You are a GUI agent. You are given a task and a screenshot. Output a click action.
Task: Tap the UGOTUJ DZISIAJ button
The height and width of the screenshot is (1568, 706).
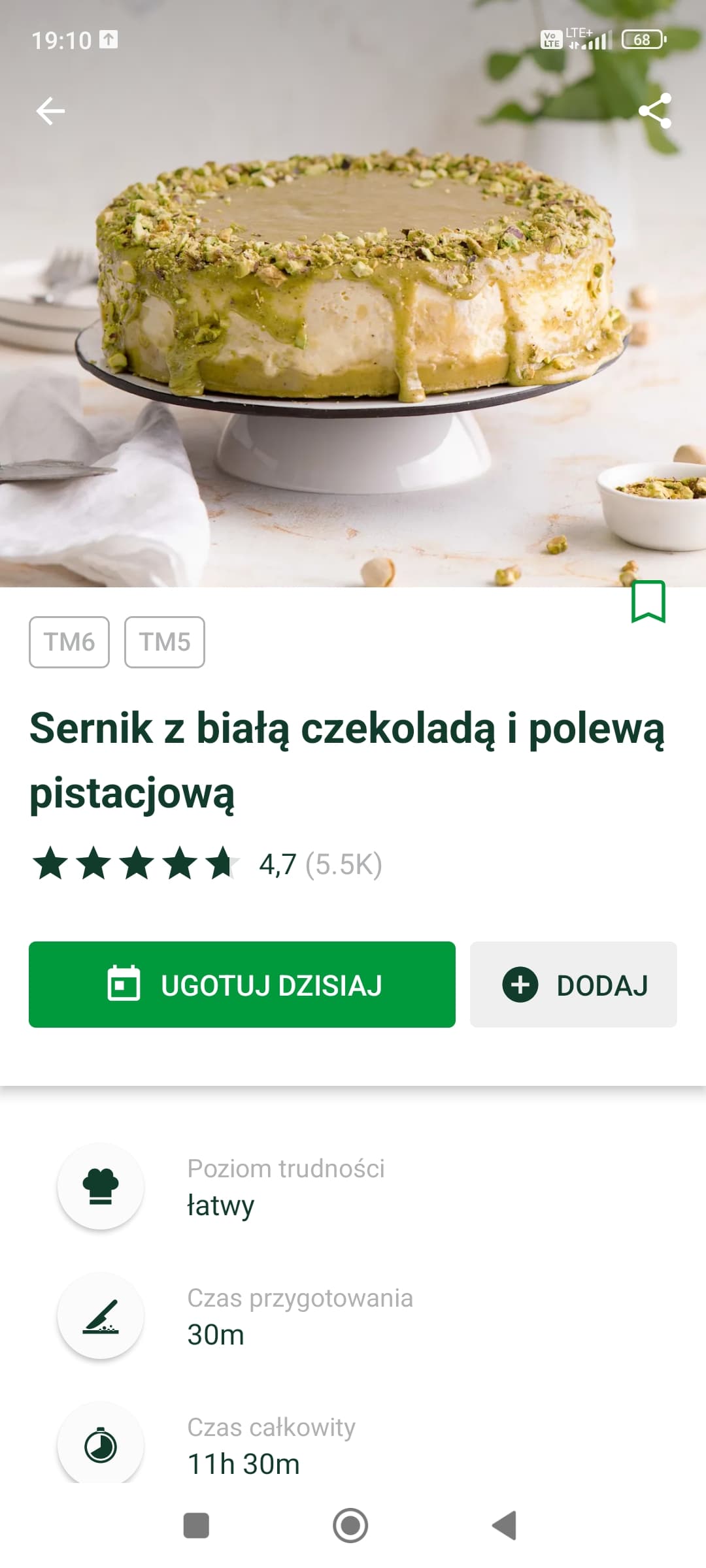click(242, 985)
